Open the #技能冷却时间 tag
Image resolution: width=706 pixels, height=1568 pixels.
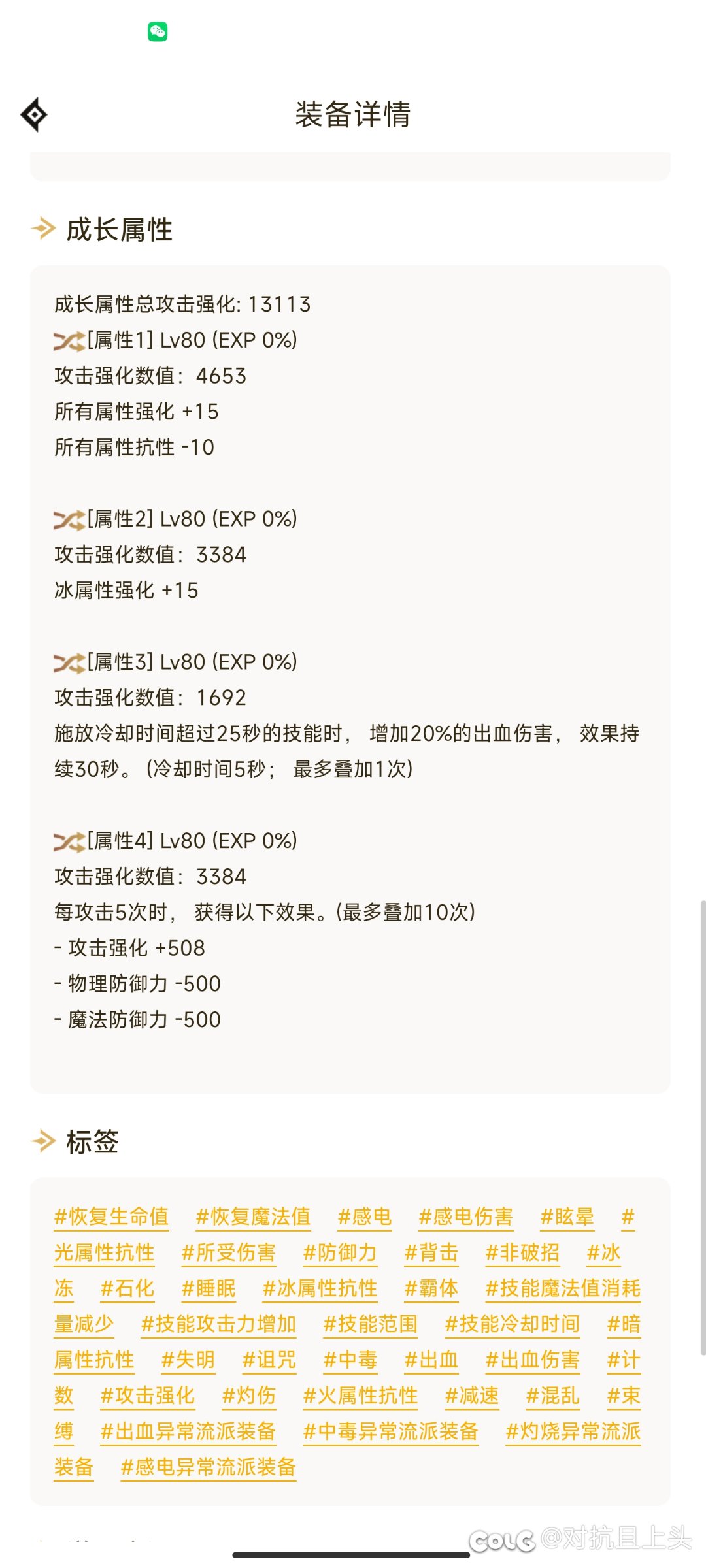[x=513, y=1324]
